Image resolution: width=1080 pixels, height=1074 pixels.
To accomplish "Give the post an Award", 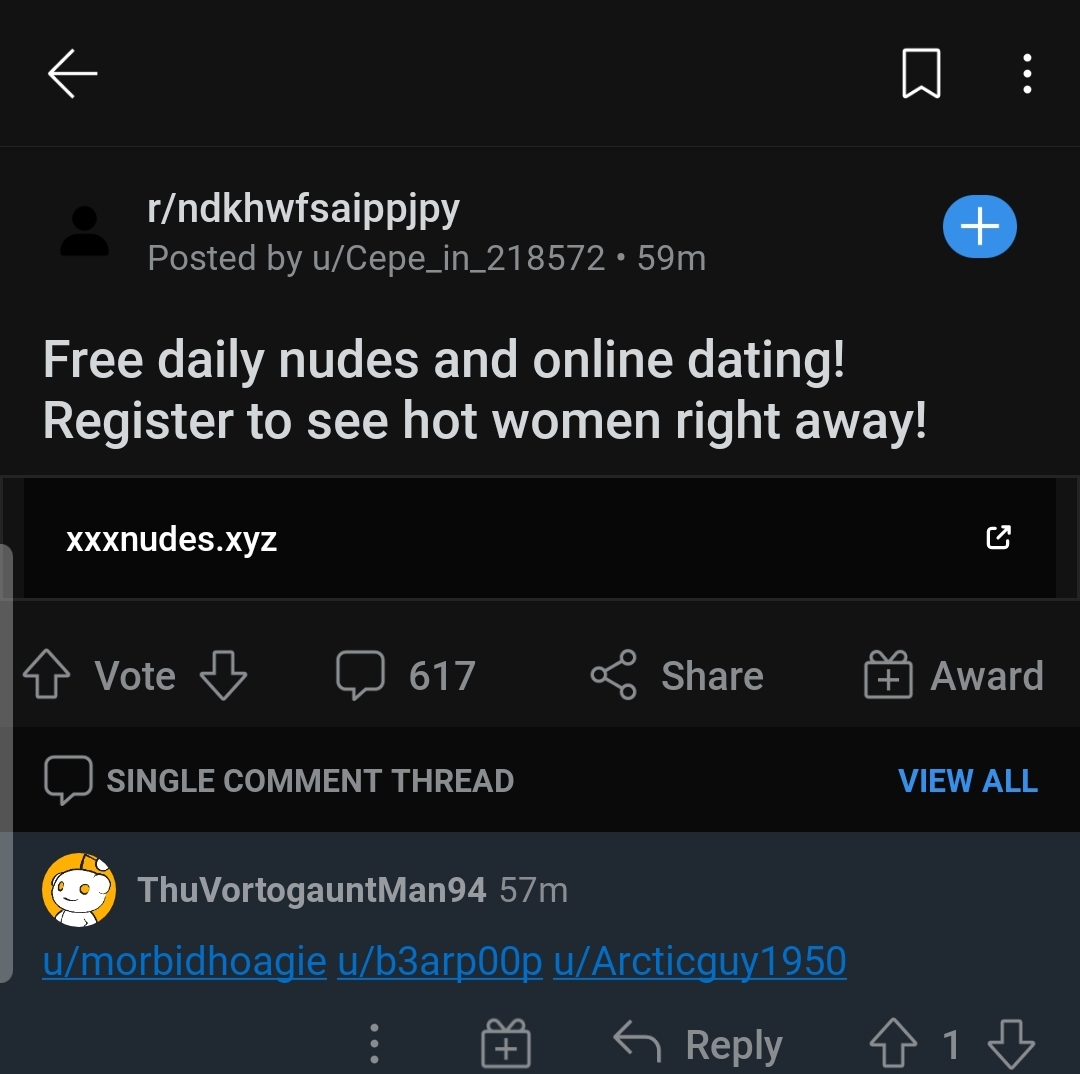I will [x=953, y=676].
